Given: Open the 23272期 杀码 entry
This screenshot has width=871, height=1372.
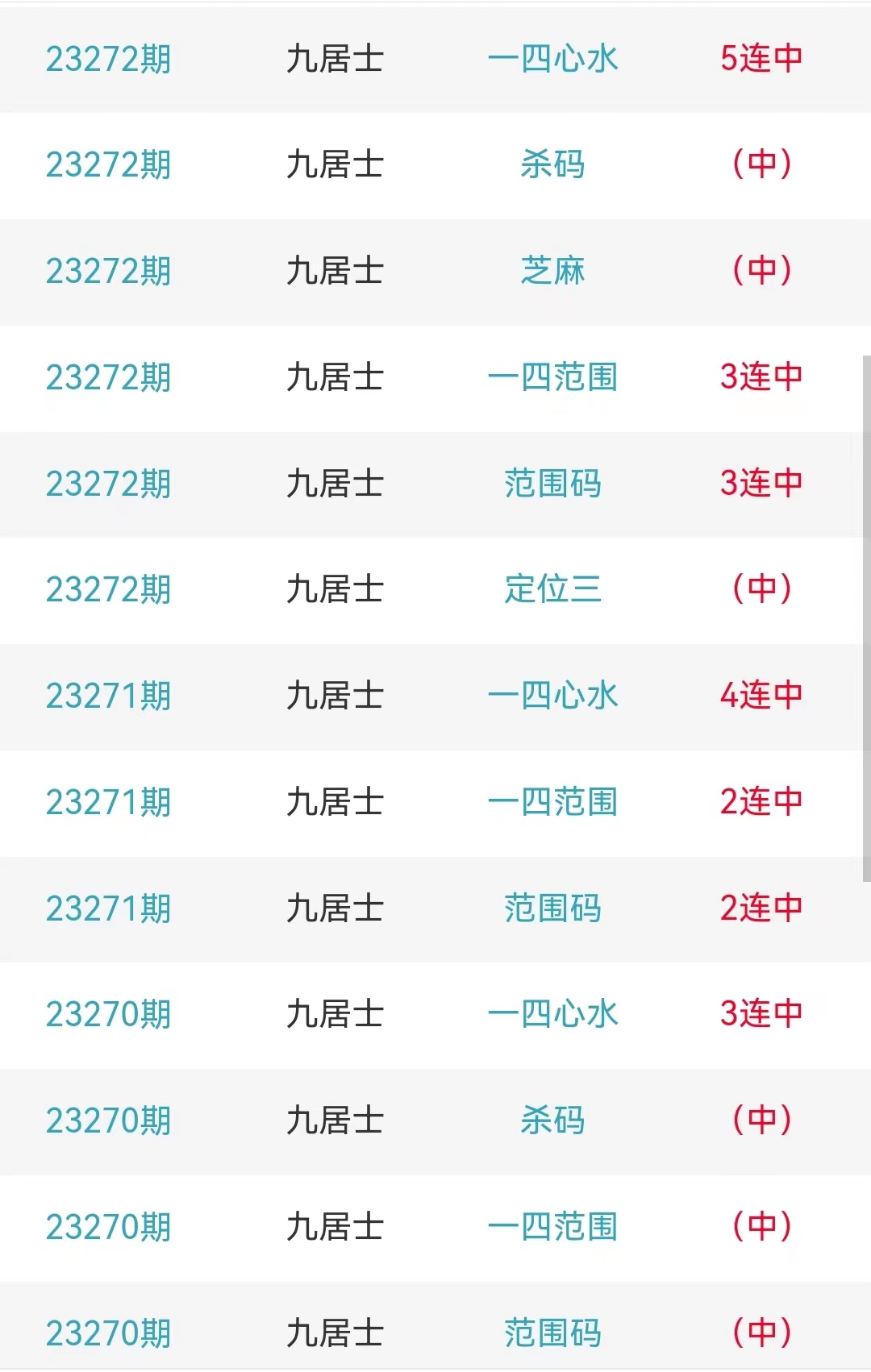Looking at the screenshot, I should click(552, 165).
